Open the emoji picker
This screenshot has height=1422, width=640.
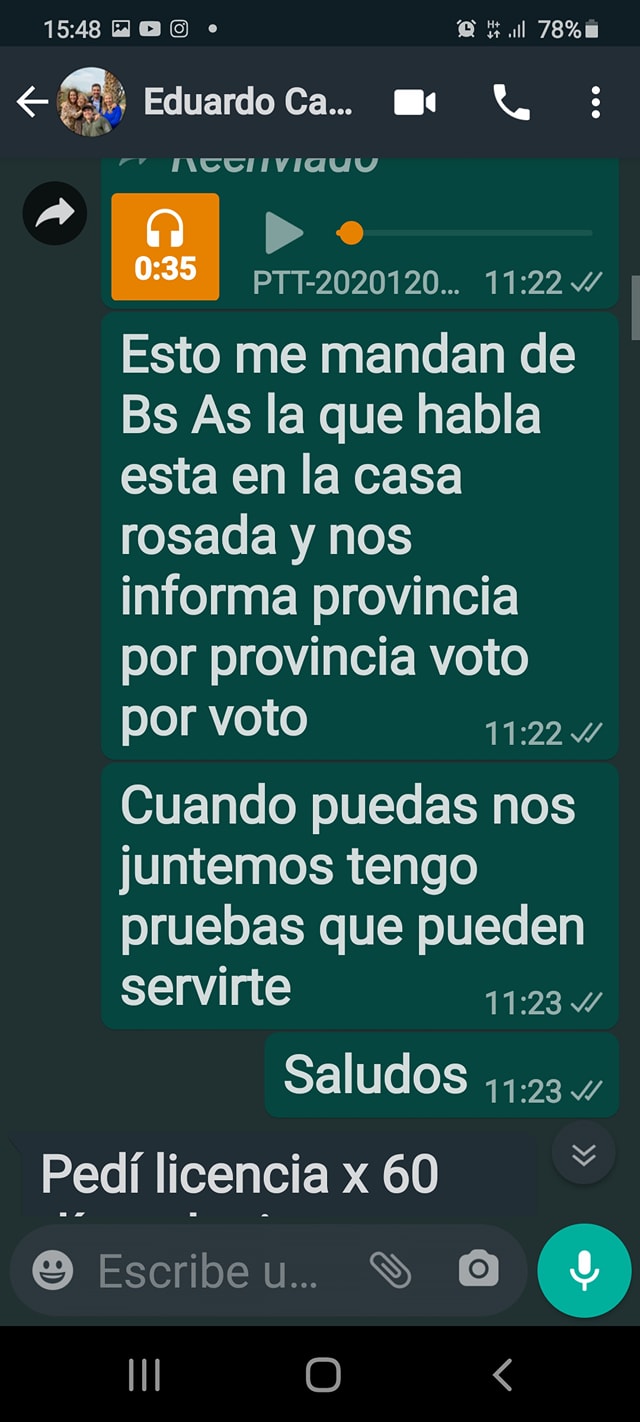pos(53,1270)
